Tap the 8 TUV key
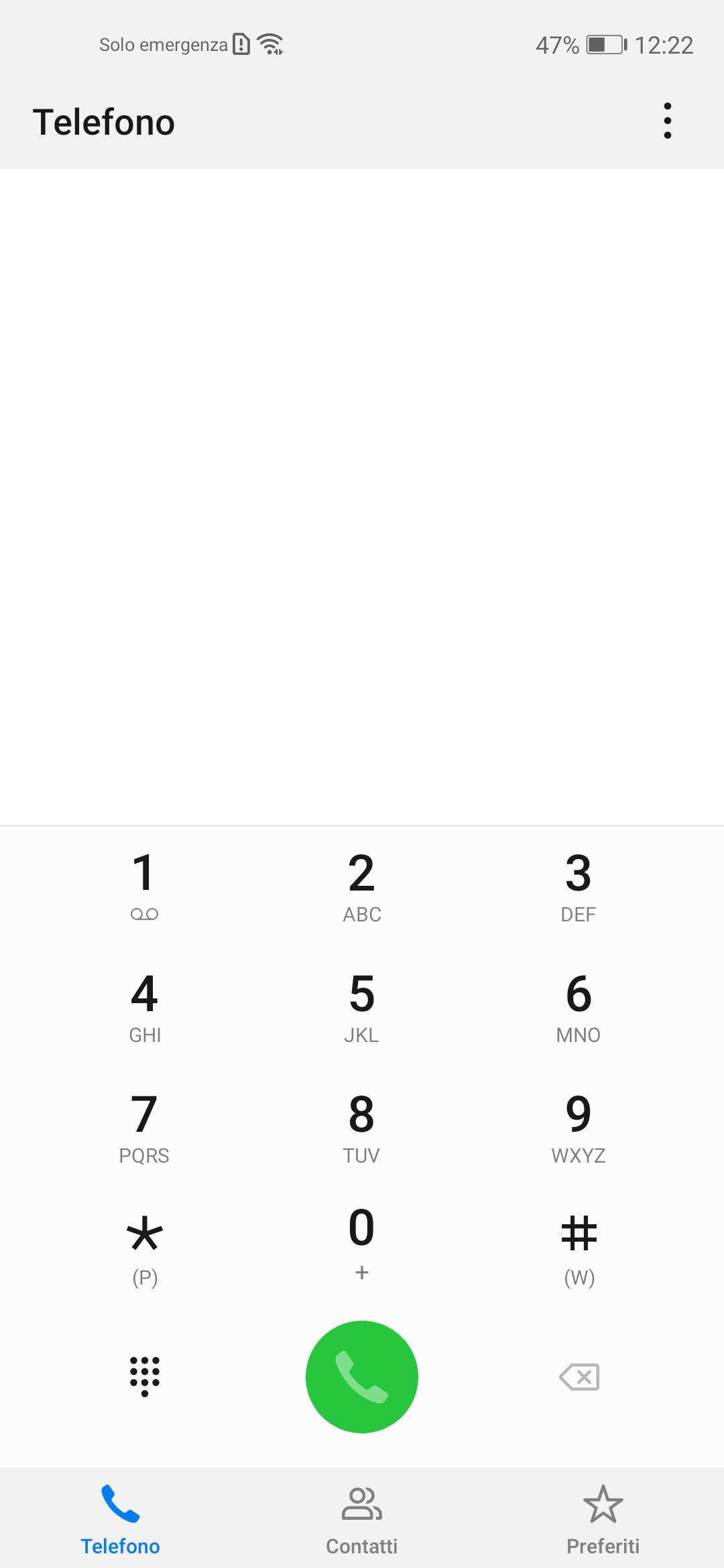This screenshot has width=724, height=1568. pyautogui.click(x=362, y=1128)
